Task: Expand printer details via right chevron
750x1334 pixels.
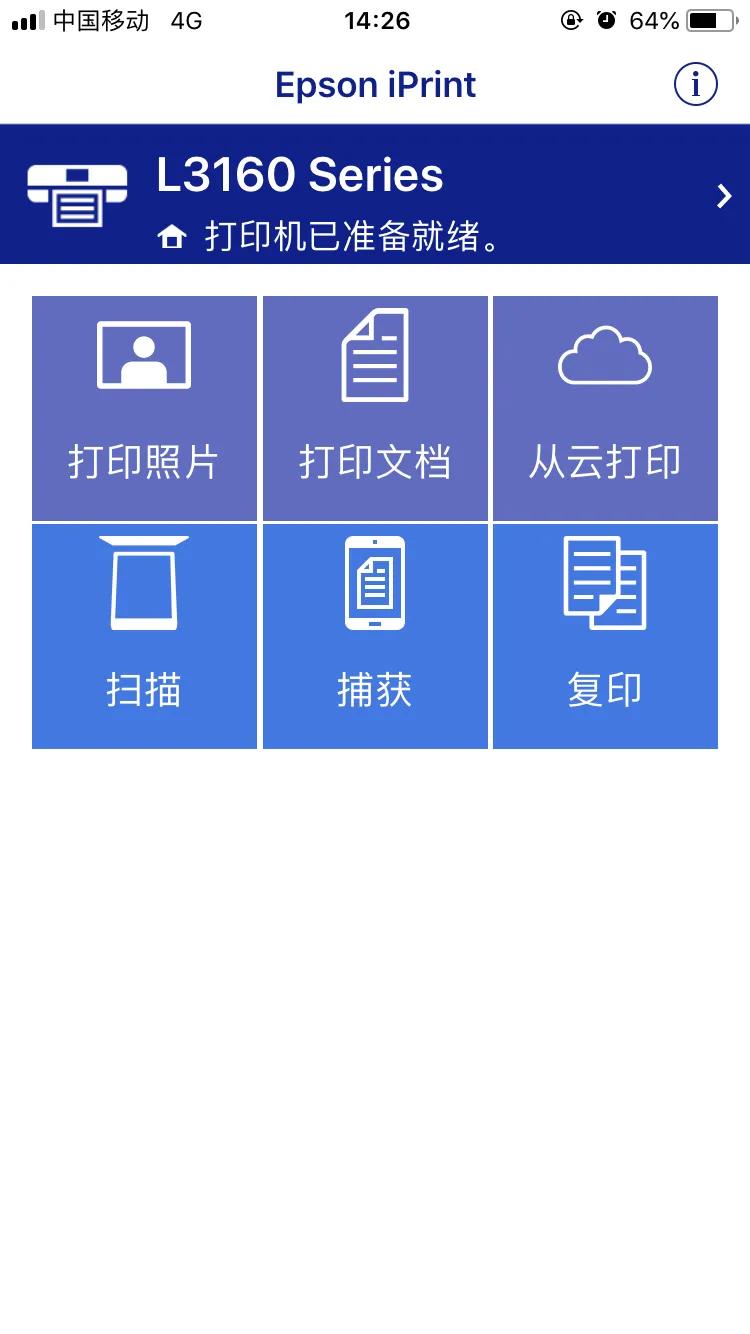Action: 723,196
